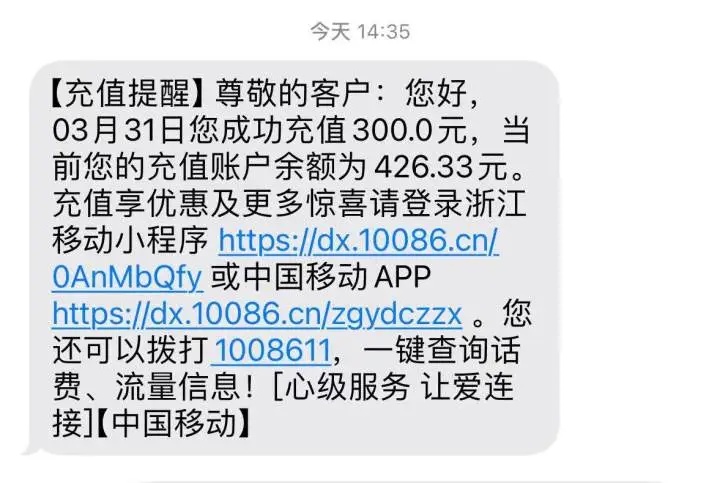Image resolution: width=720 pixels, height=483 pixels.
Task: Call the underlined number 1008611
Action: 272,351
